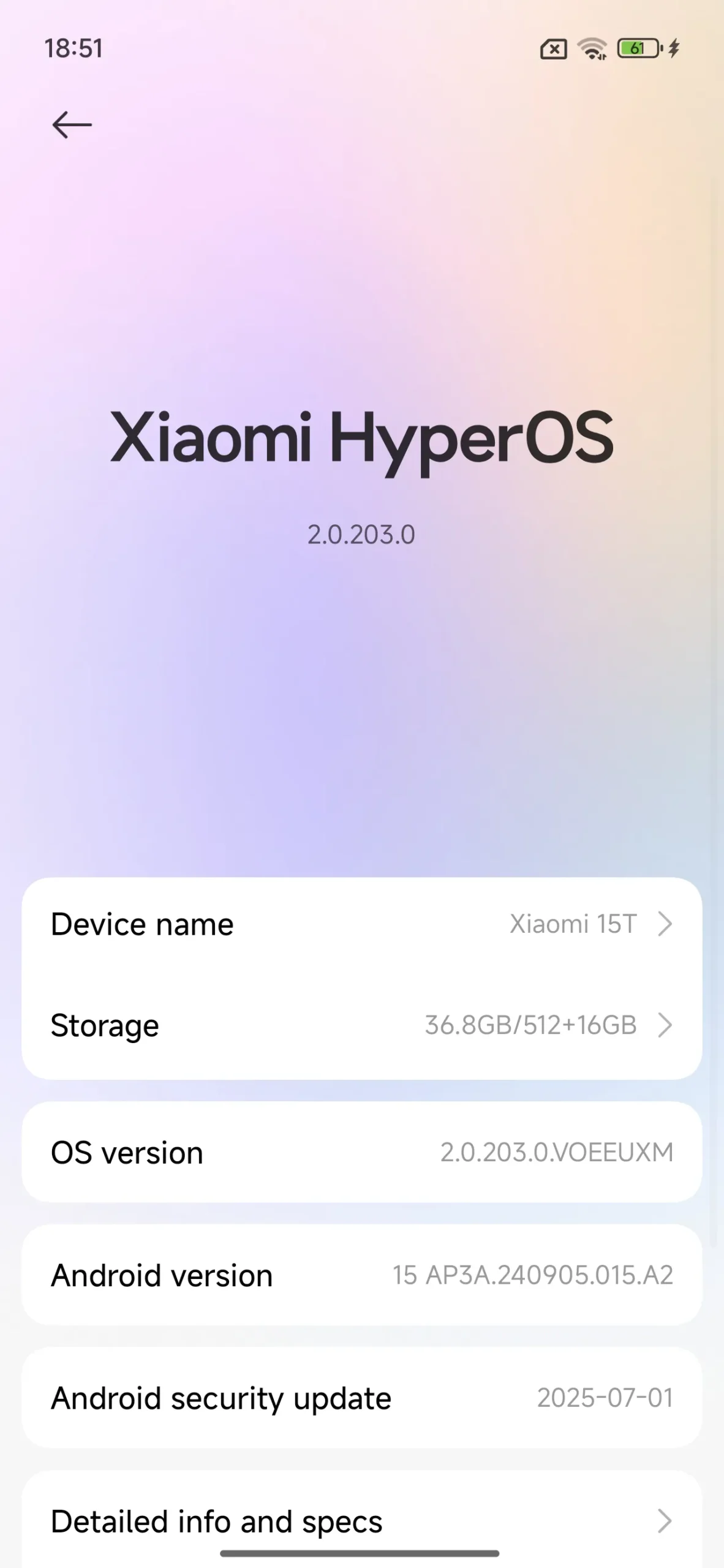The image size is (724, 1568).
Task: Go back using the arrow icon
Action: [72, 125]
